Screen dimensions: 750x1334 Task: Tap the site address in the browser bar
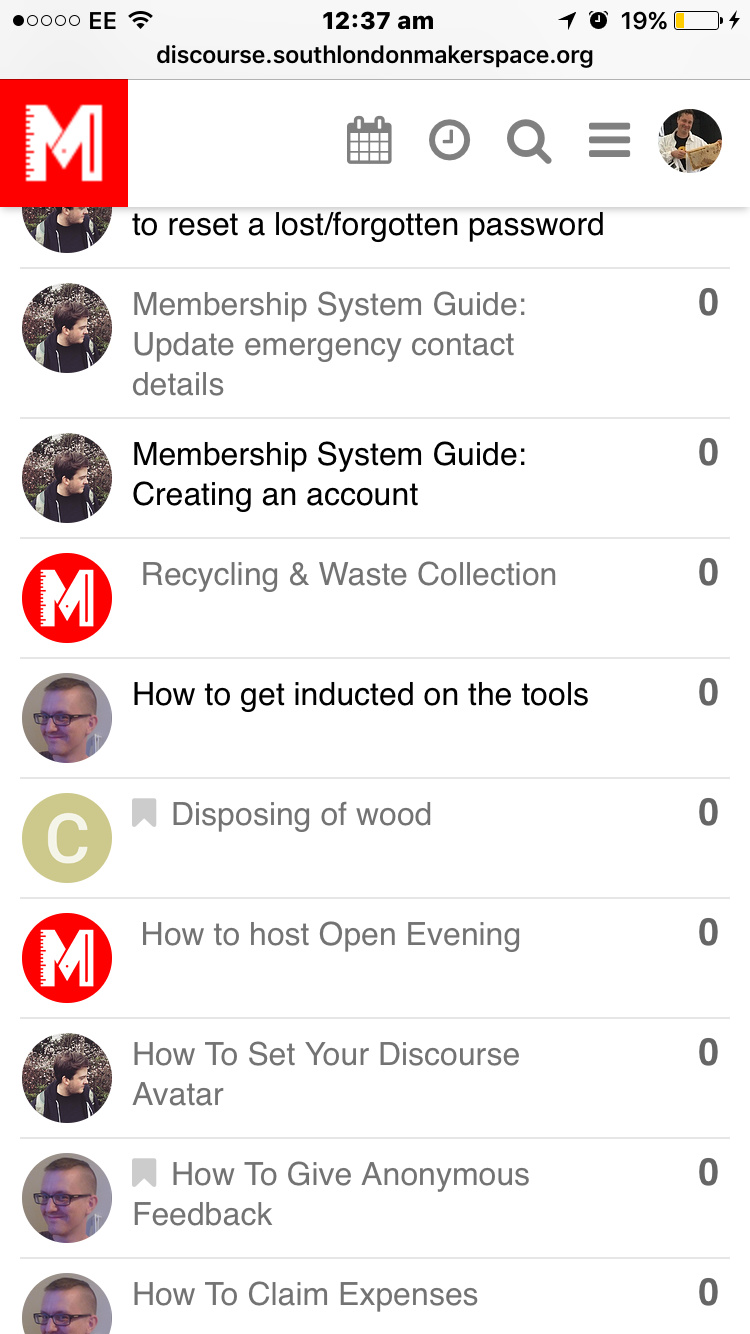(375, 55)
